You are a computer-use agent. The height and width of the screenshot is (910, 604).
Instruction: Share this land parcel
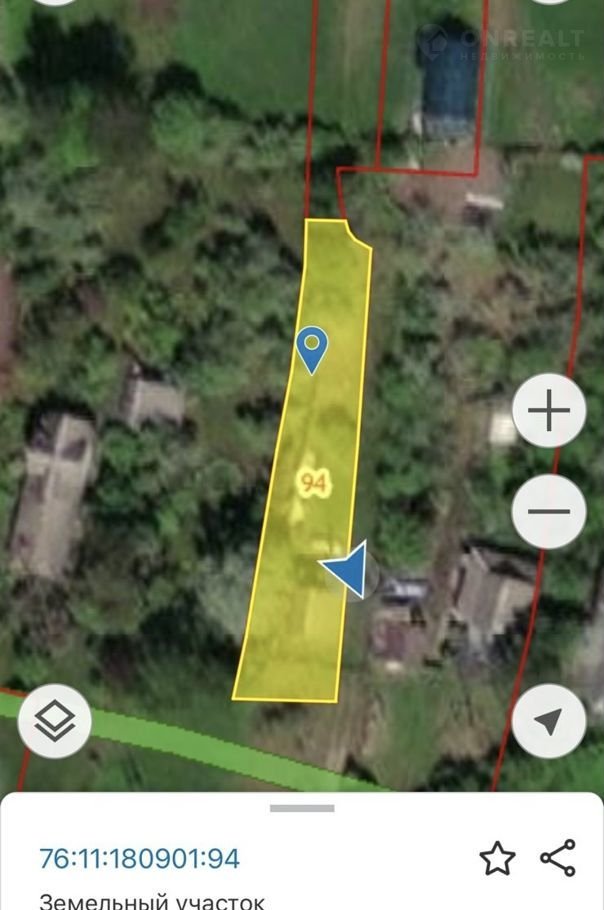[x=558, y=858]
